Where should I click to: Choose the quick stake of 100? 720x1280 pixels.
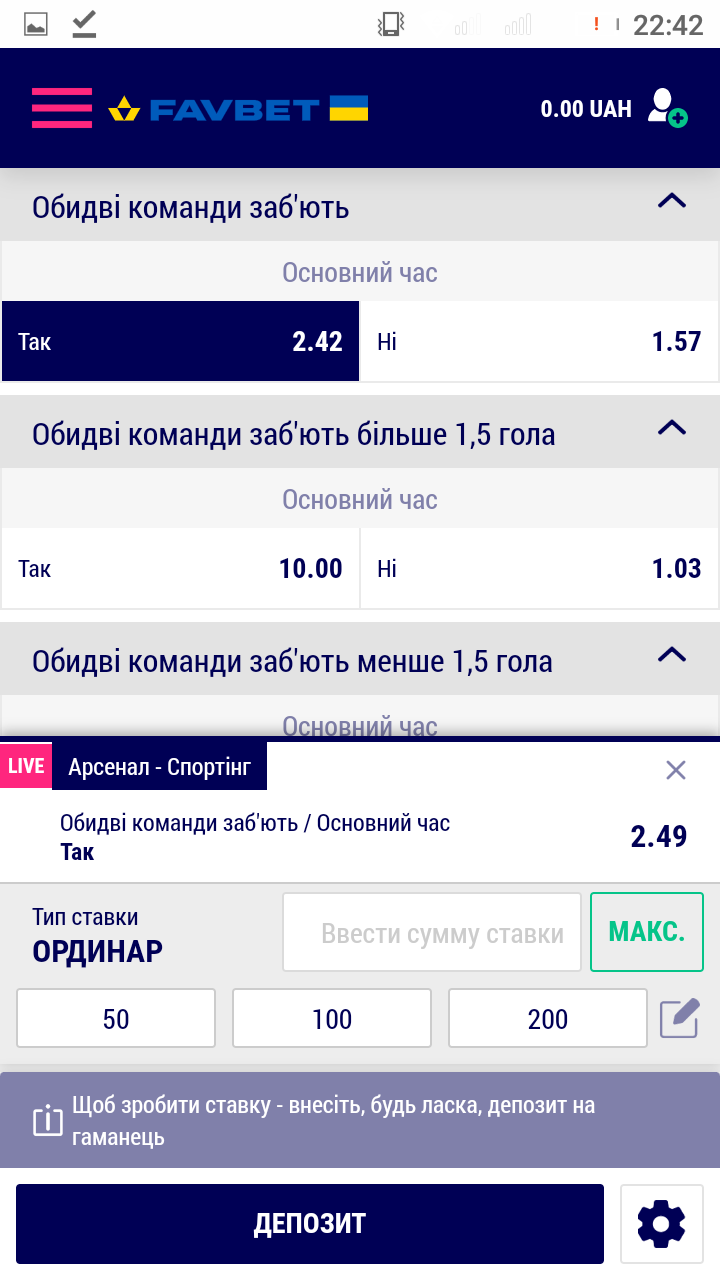(x=332, y=1019)
